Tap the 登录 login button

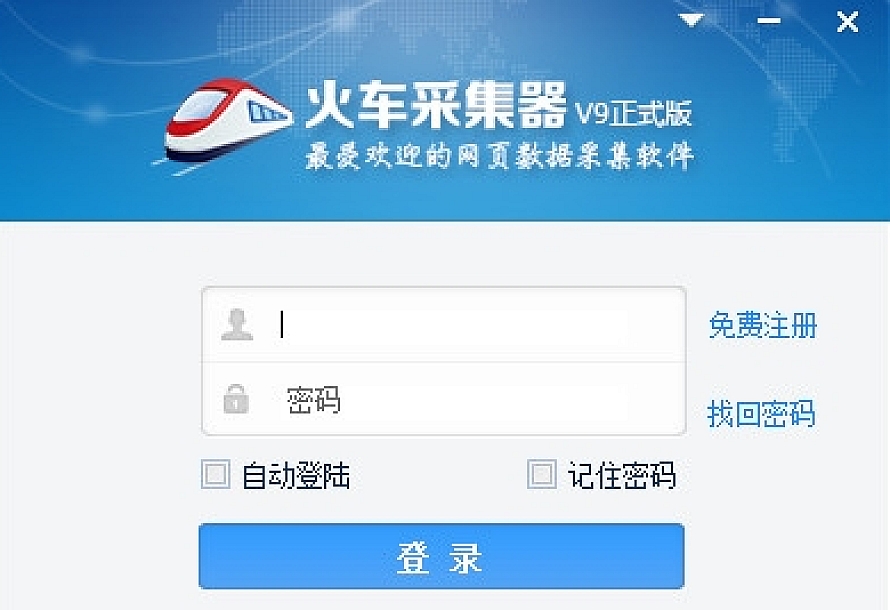coord(441,557)
